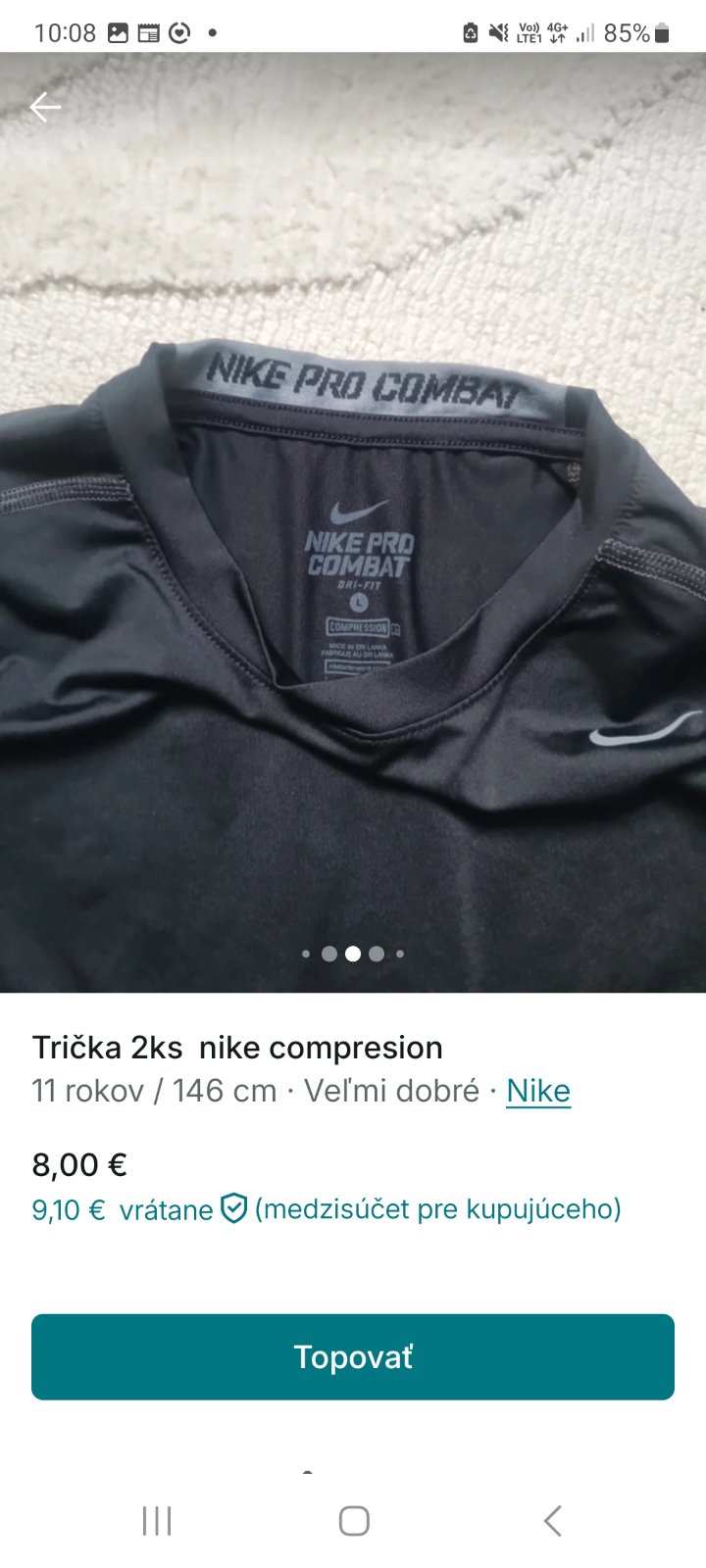This screenshot has width=706, height=1568.
Task: Go back using the top-left arrow
Action: (45, 107)
